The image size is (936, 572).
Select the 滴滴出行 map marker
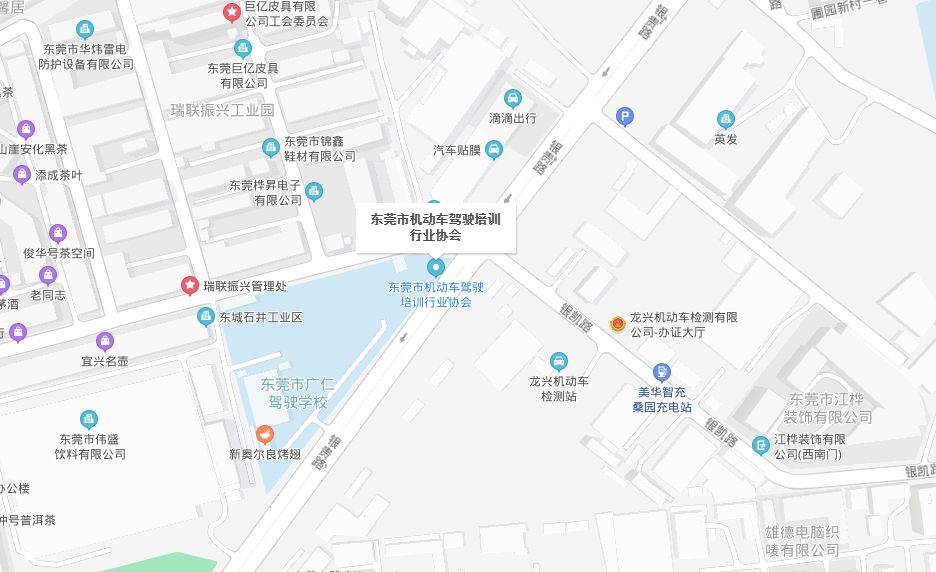512,98
